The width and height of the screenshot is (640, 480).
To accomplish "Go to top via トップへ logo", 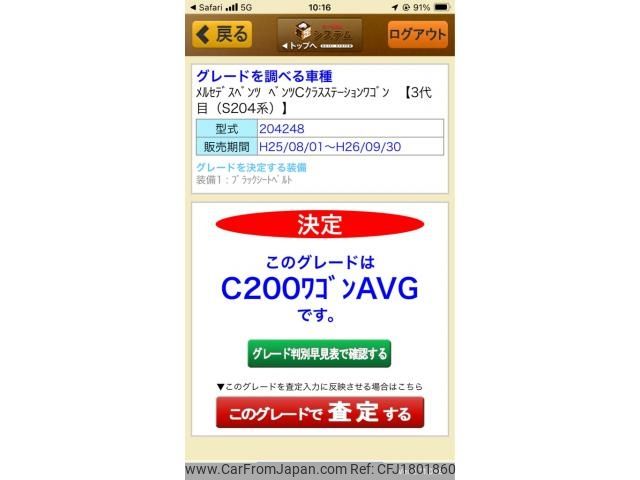I will coord(319,35).
